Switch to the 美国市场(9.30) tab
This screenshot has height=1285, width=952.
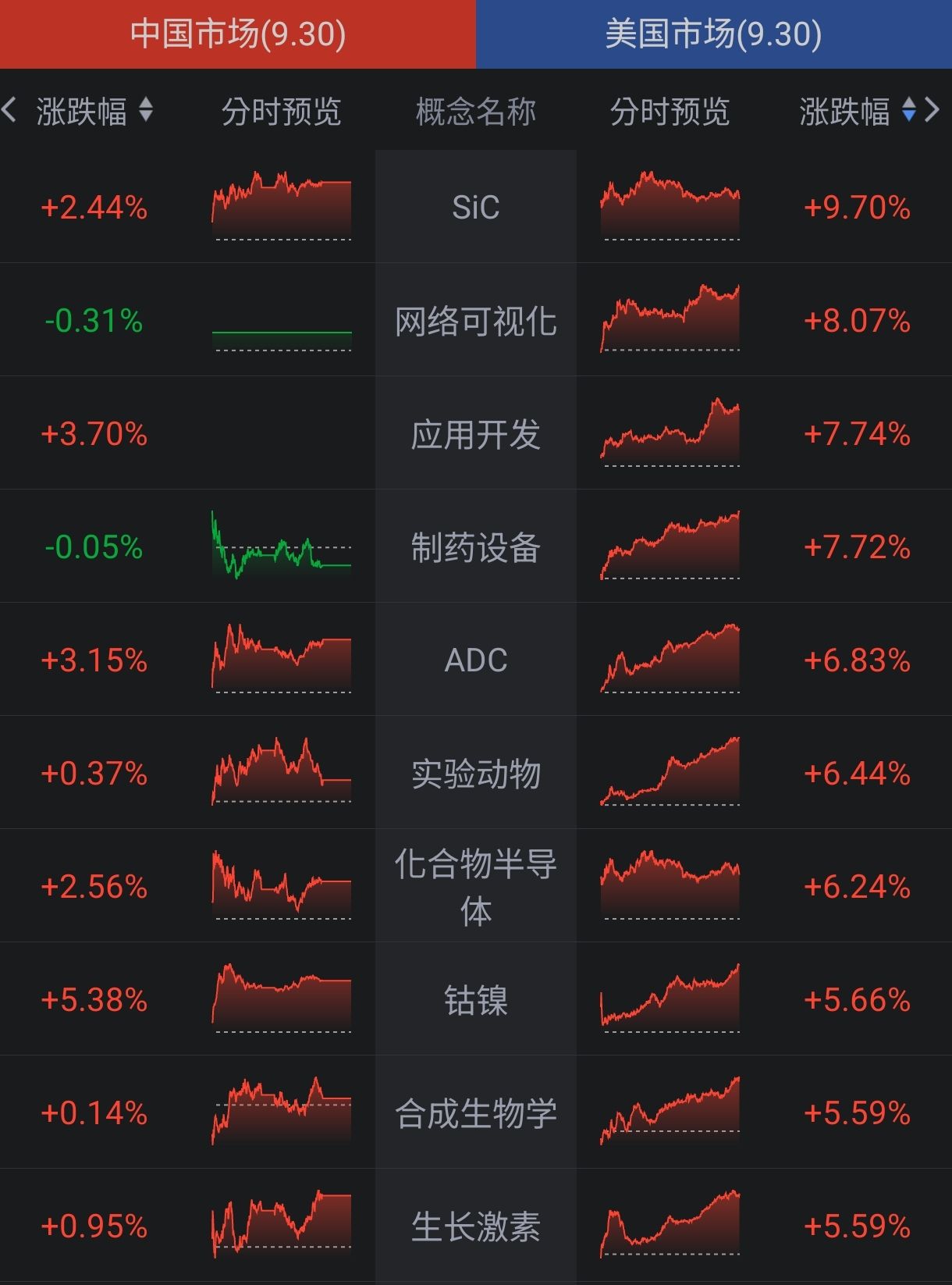tap(713, 34)
